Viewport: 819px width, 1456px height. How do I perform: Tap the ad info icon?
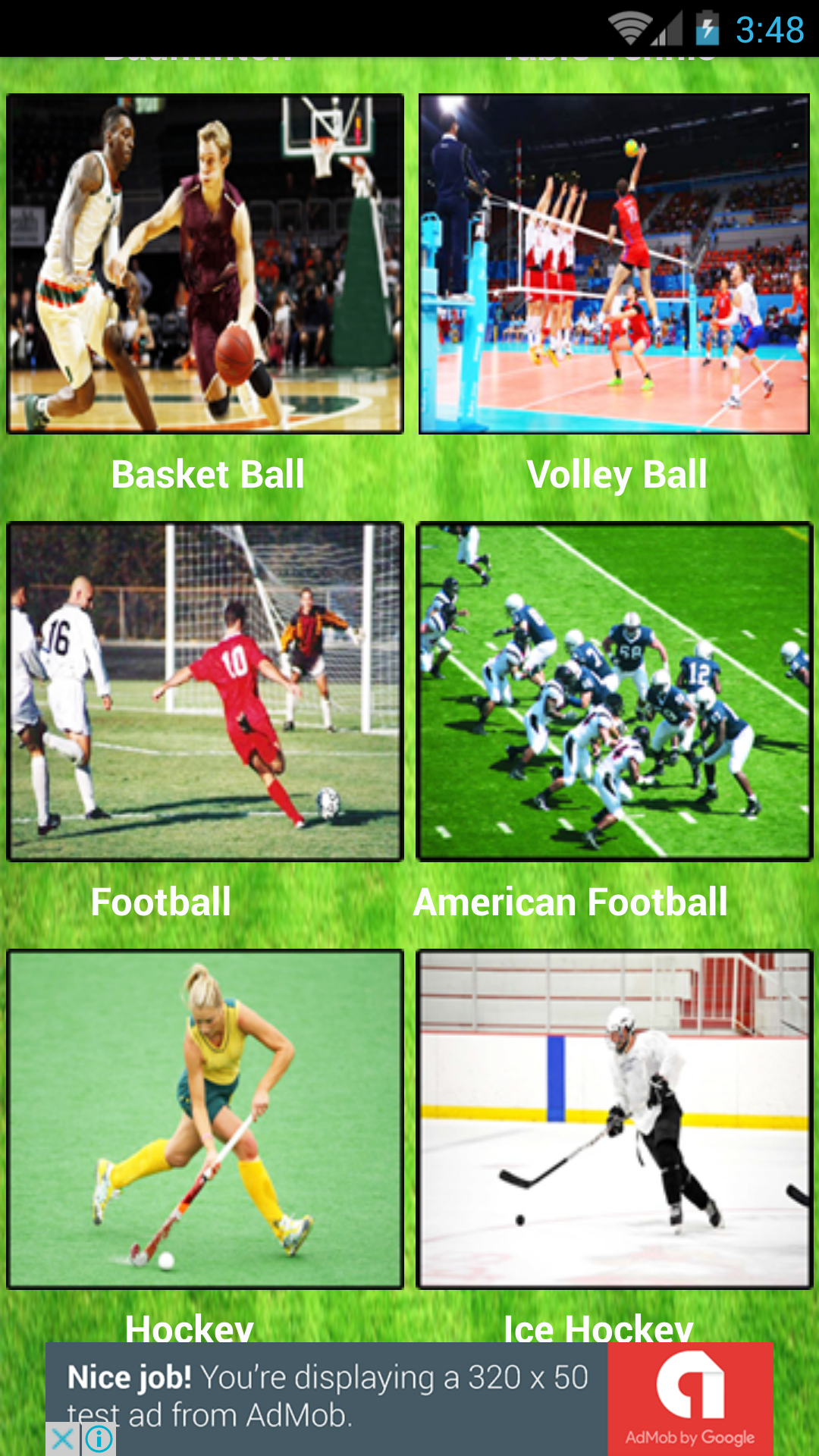pyautogui.click(x=99, y=1439)
